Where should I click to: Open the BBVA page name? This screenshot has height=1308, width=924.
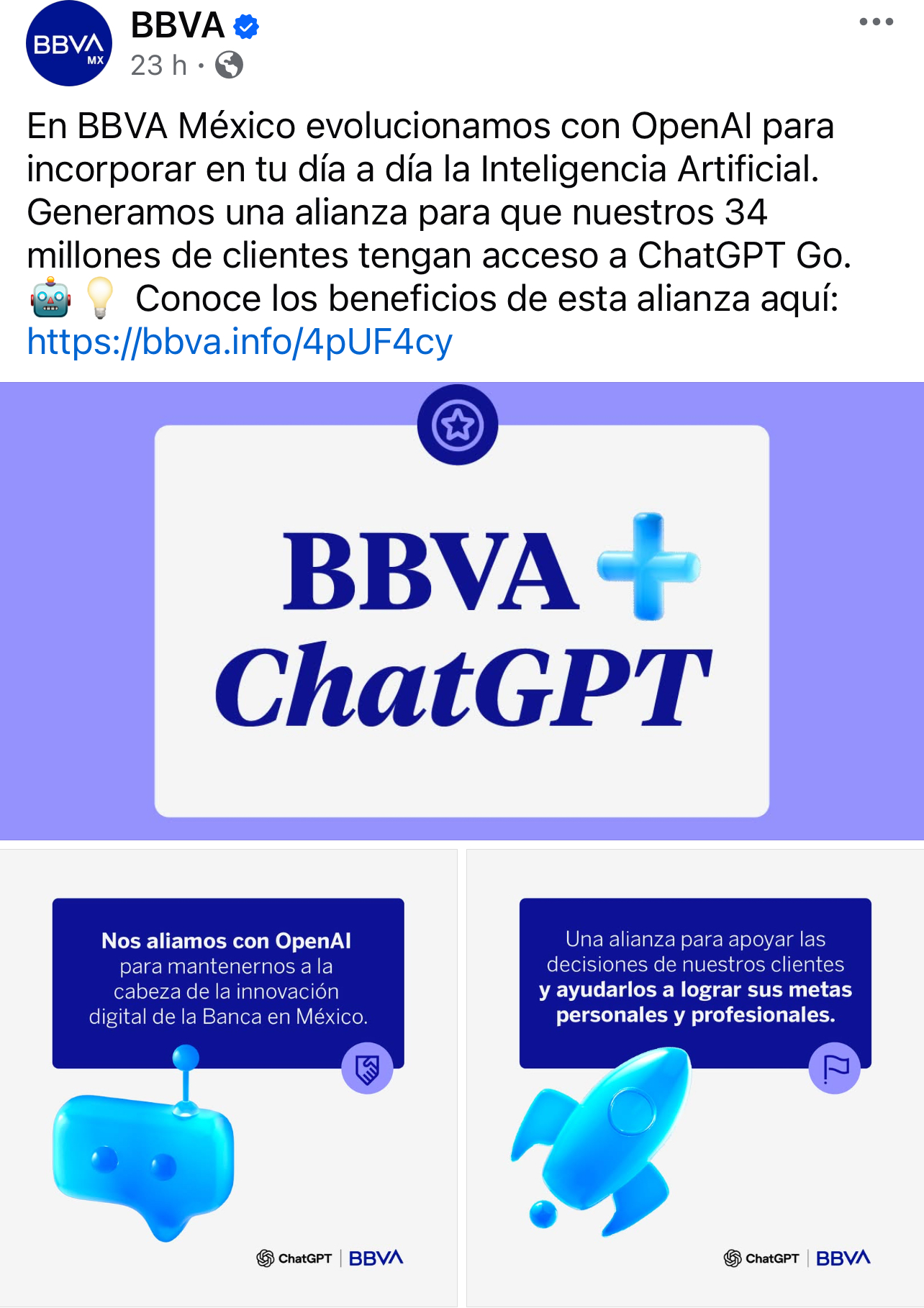pos(178,26)
